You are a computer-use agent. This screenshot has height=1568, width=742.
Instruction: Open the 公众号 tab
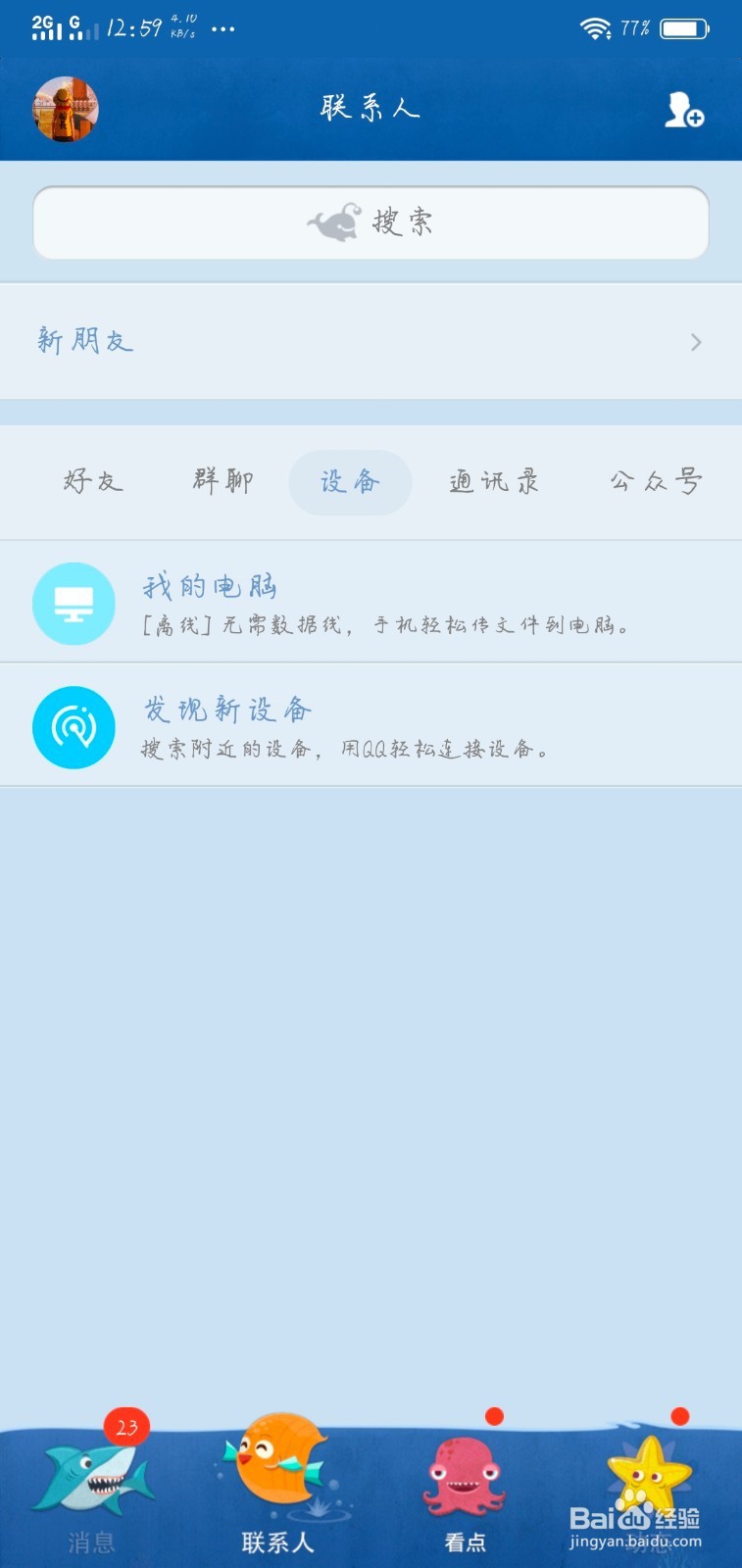(x=655, y=482)
